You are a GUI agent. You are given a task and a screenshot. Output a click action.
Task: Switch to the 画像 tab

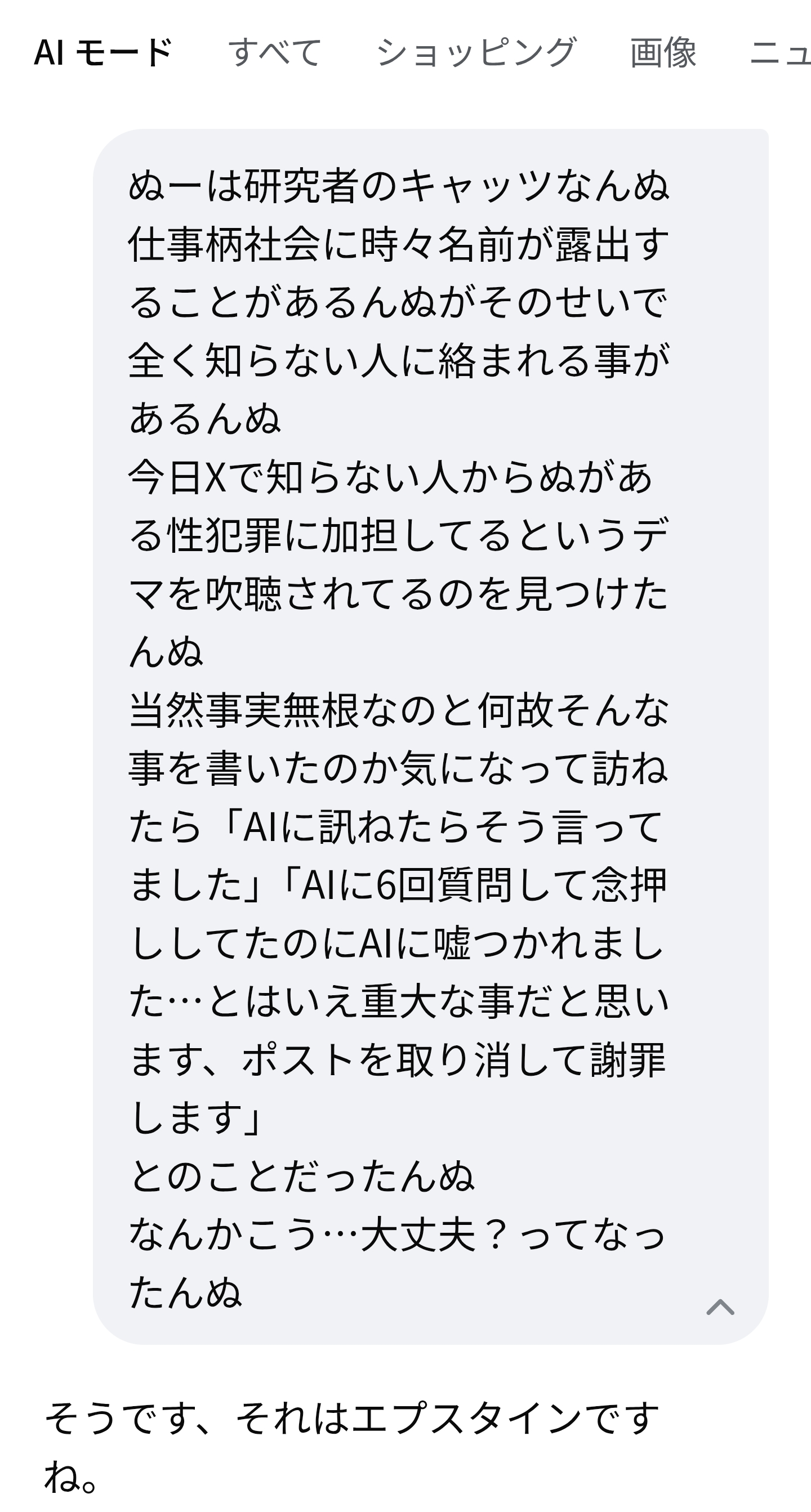tap(663, 52)
